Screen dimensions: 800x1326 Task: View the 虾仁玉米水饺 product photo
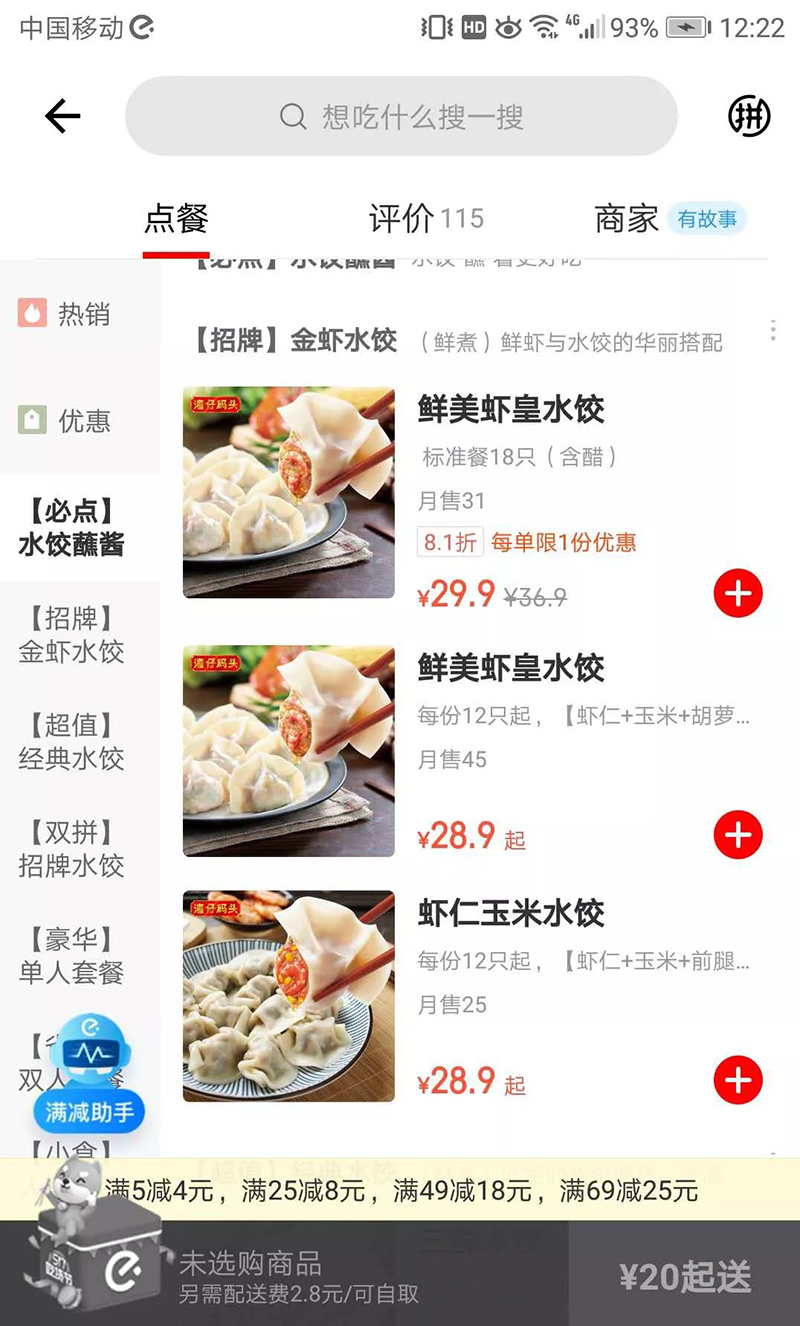tap(289, 996)
